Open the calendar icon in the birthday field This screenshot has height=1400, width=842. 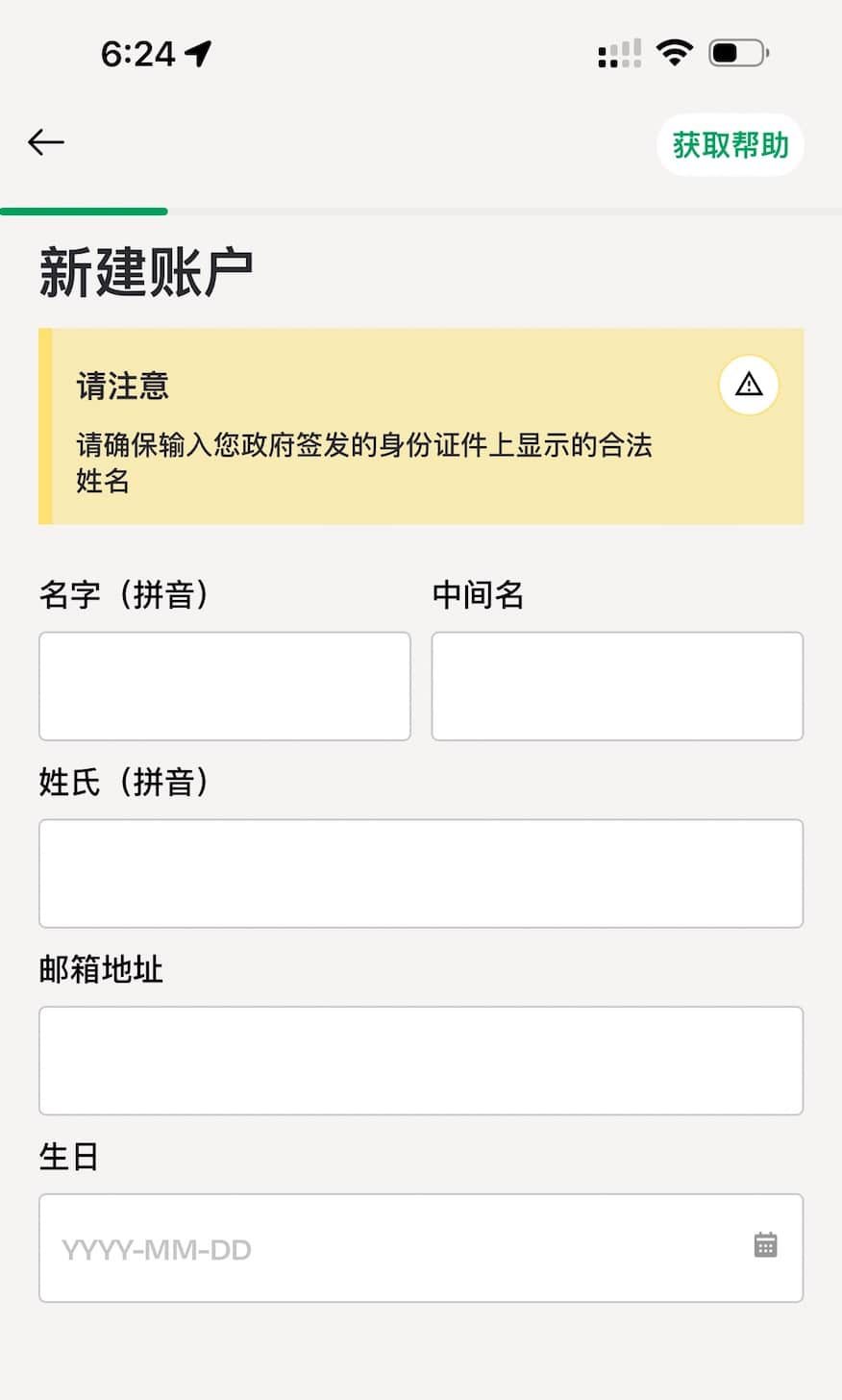coord(766,1247)
